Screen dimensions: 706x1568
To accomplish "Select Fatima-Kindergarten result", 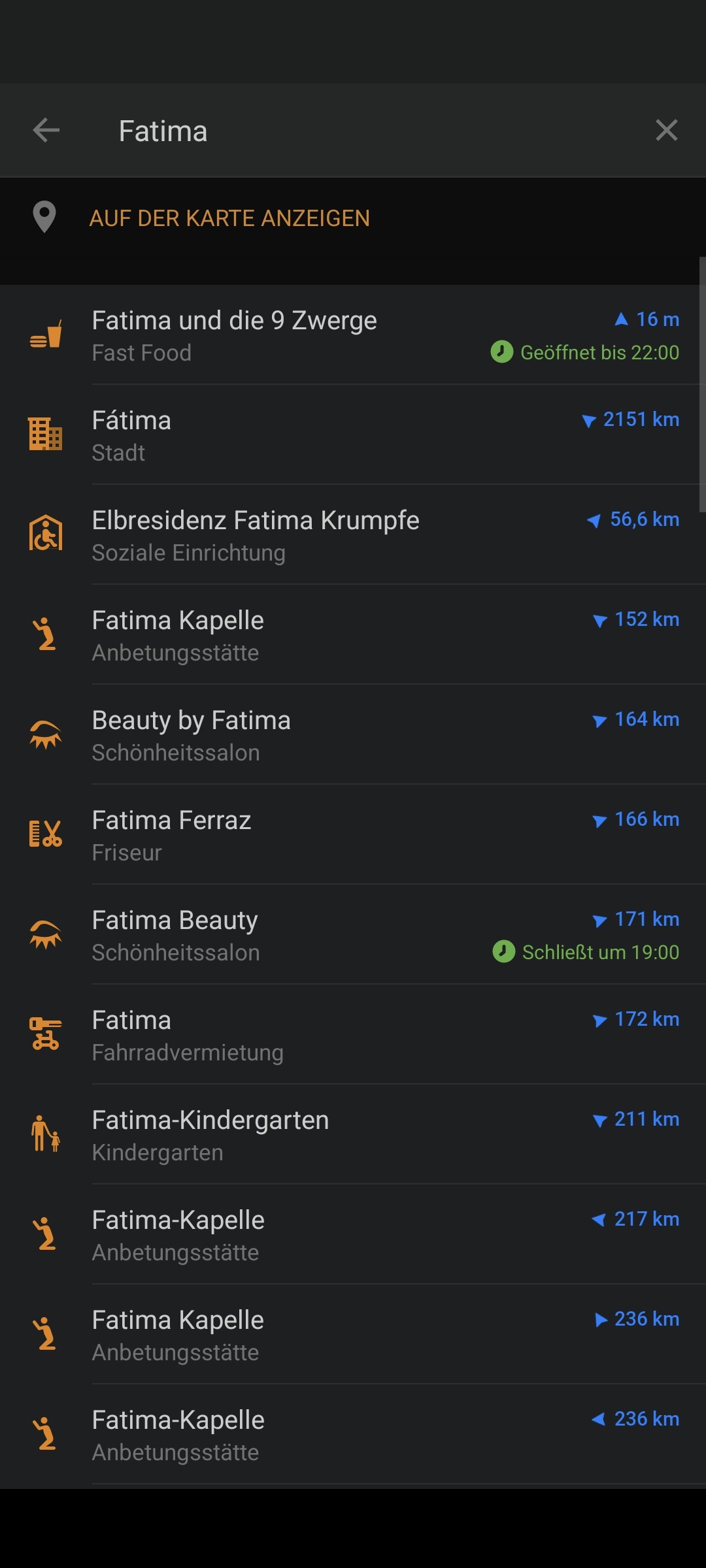I will click(353, 1135).
